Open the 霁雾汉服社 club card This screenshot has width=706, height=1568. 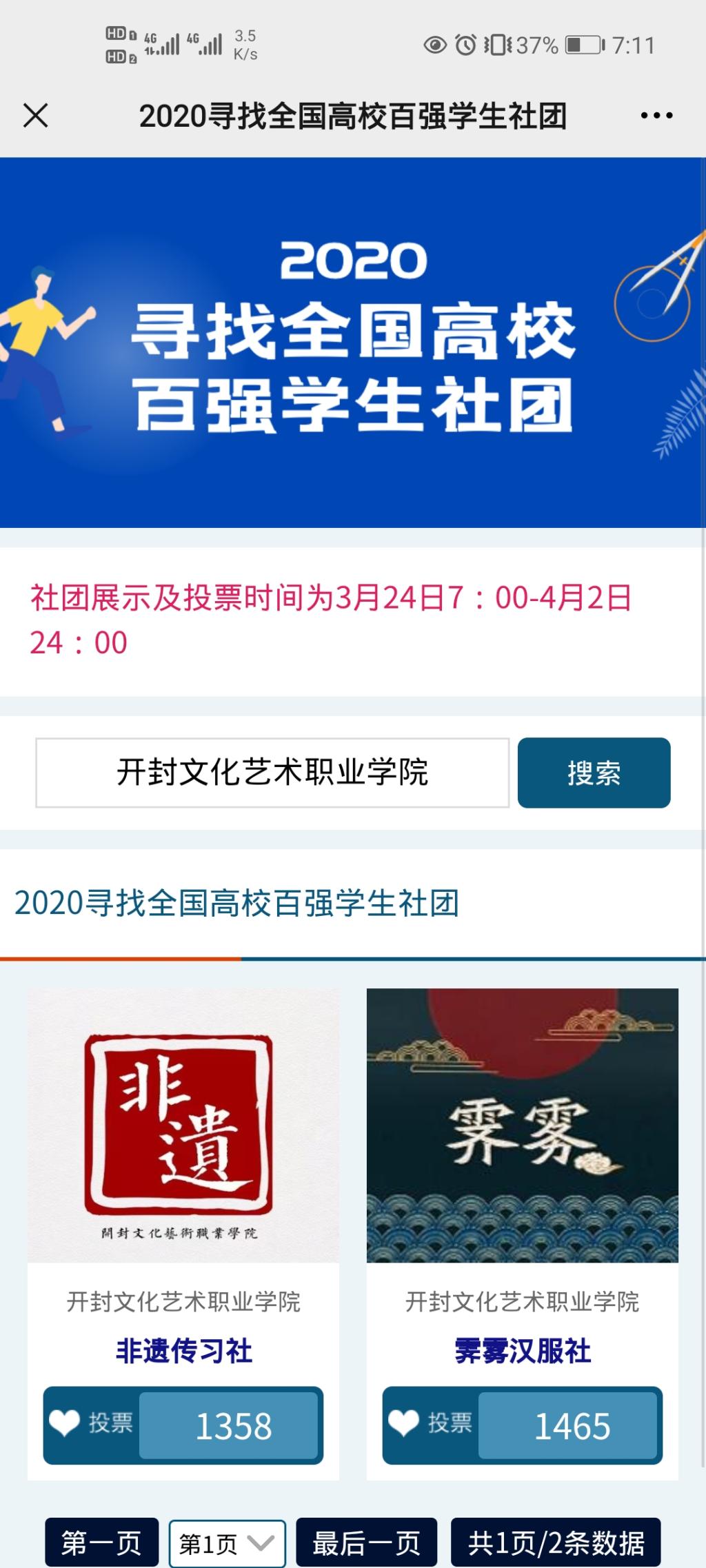(x=522, y=1126)
